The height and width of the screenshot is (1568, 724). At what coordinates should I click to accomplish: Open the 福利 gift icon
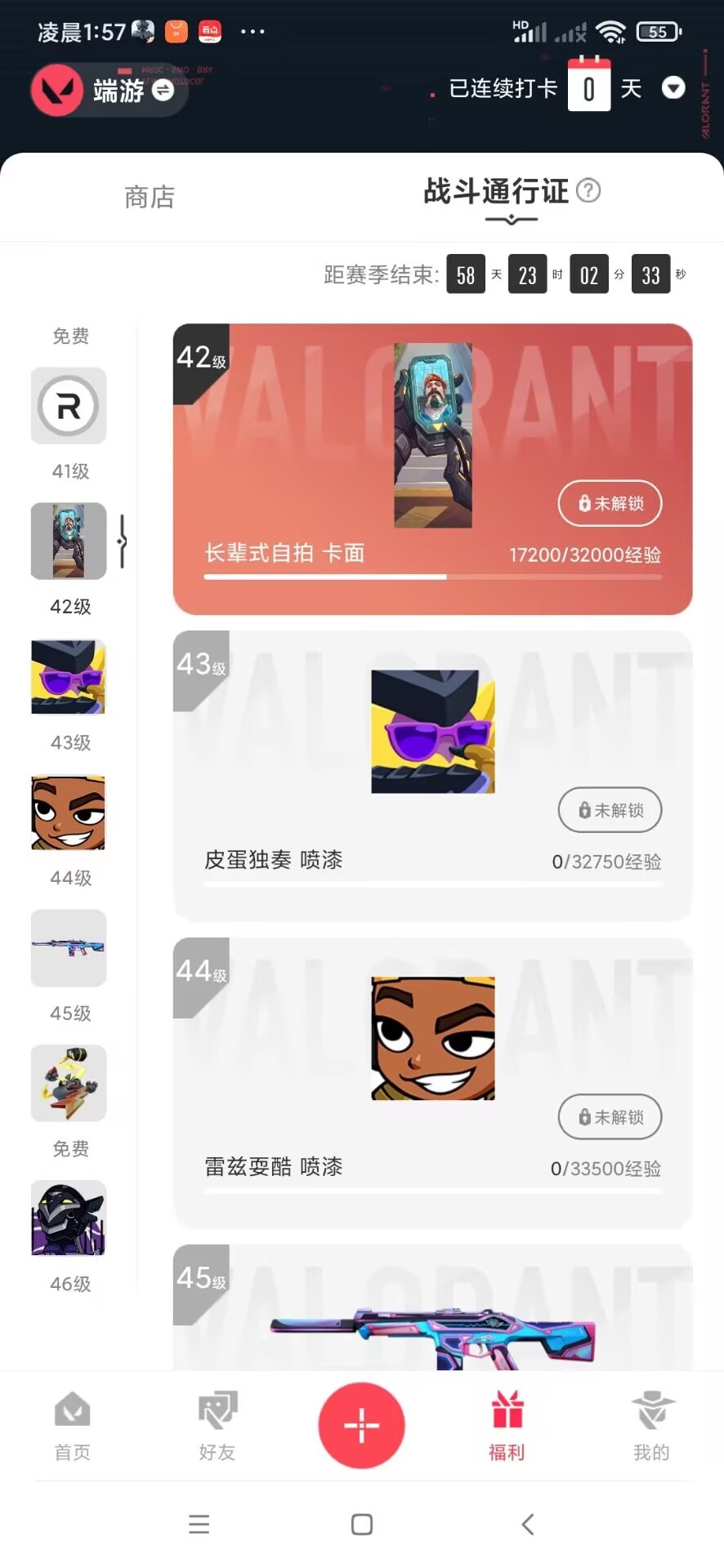(506, 1425)
